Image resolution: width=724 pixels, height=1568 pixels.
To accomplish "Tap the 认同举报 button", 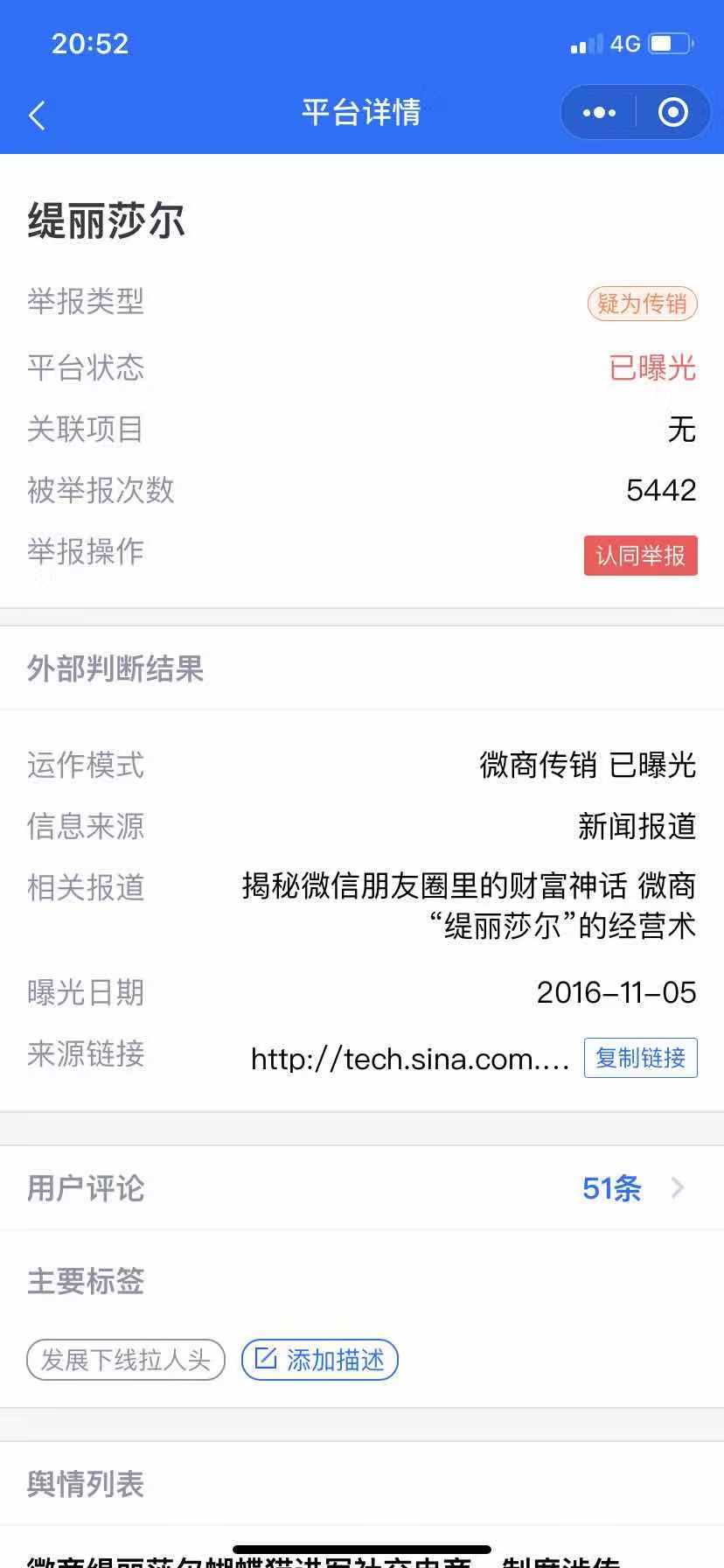I will [x=640, y=556].
